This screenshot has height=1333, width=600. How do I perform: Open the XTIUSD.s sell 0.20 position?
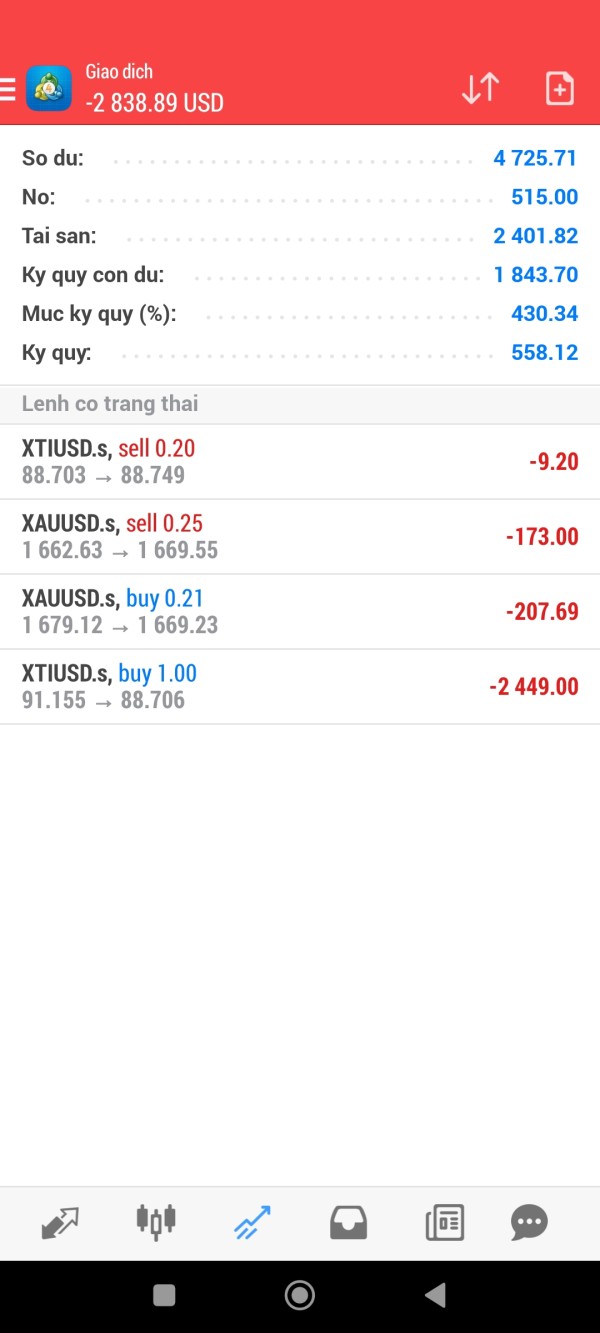(x=300, y=462)
